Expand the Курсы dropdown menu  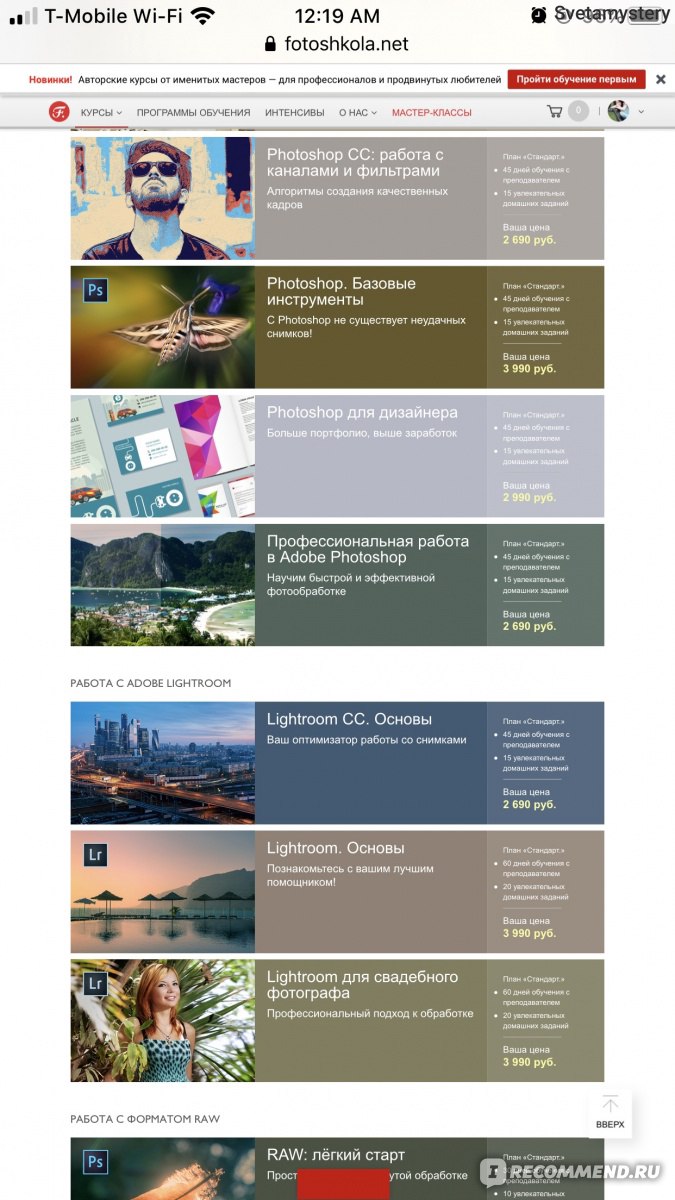point(101,113)
